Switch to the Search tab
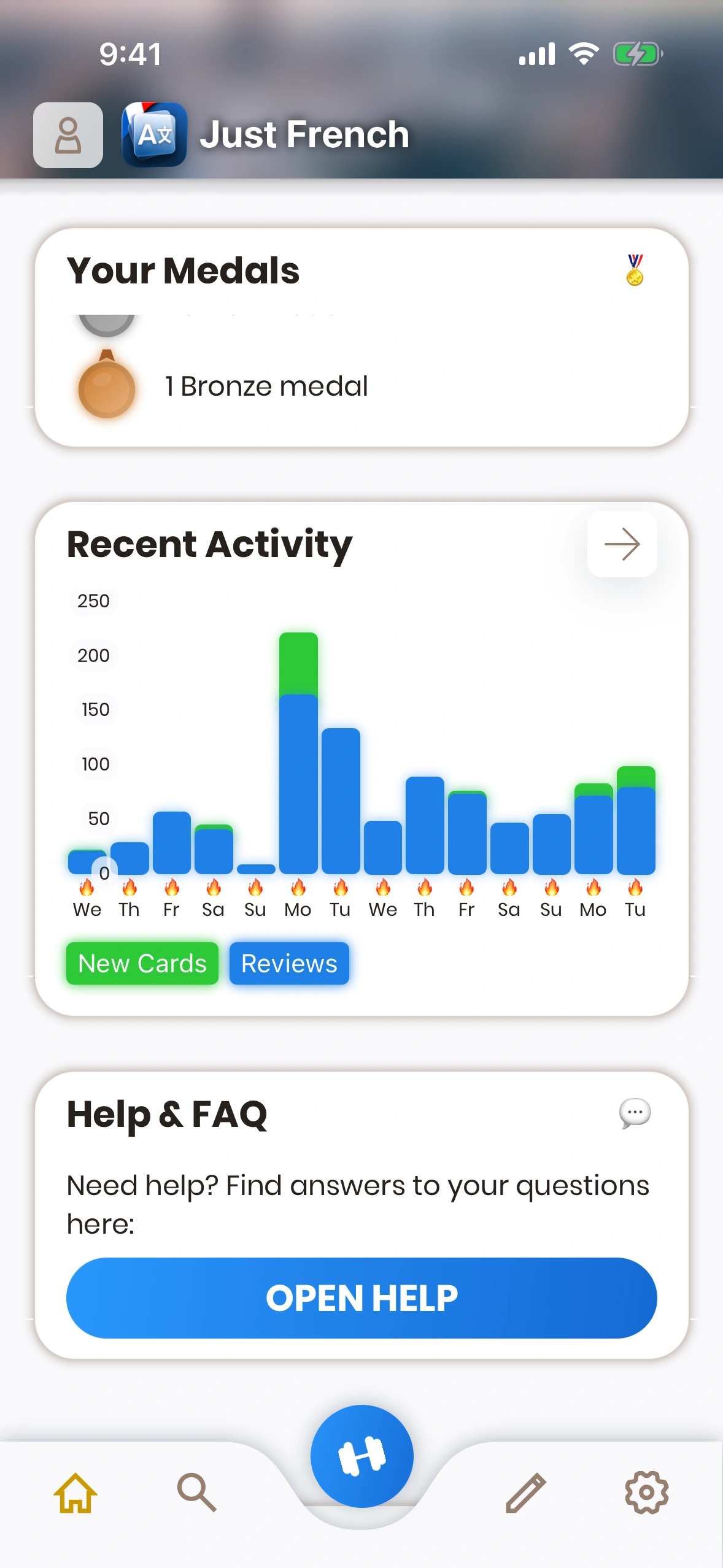 point(196,1493)
